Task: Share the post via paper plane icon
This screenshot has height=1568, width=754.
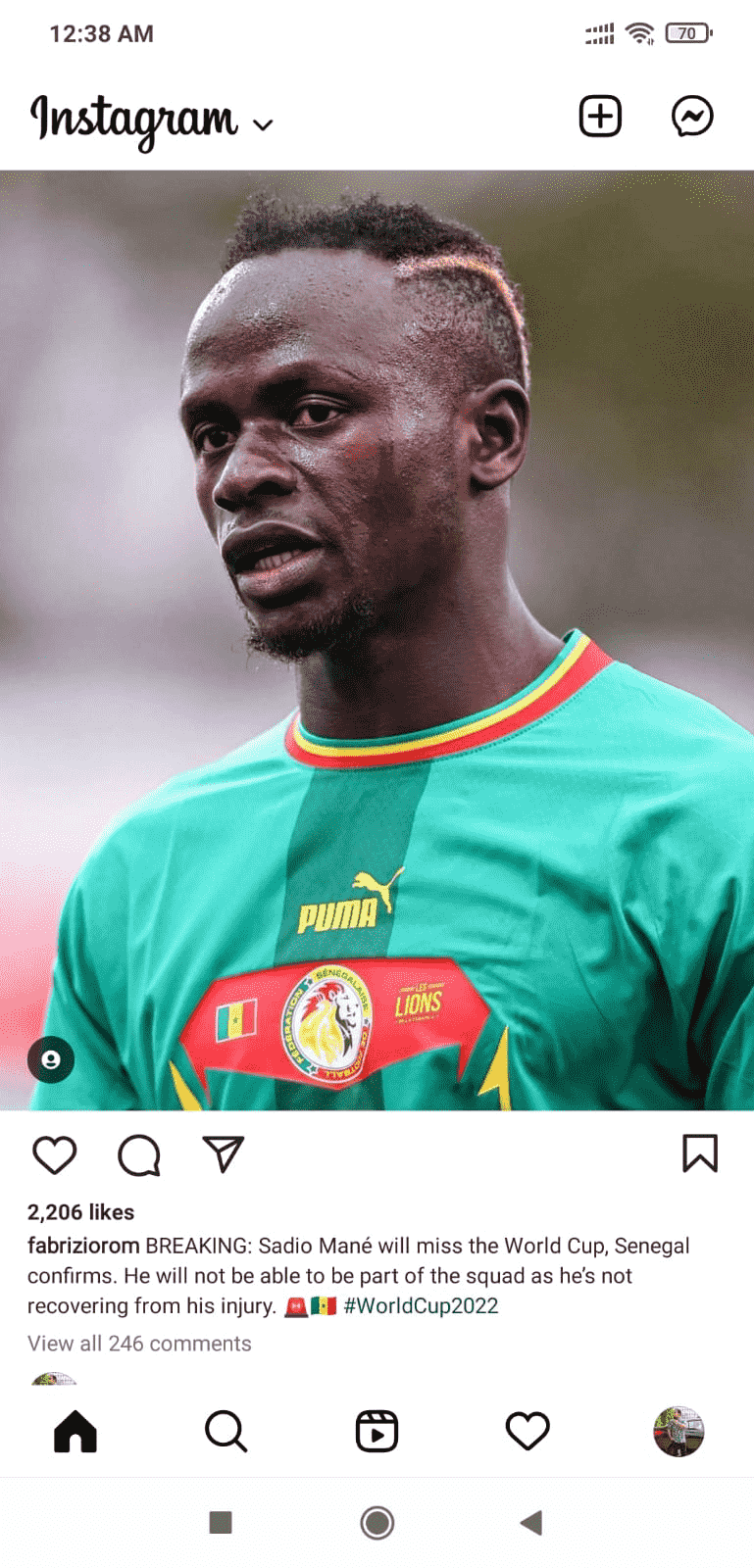Action: tap(223, 1153)
